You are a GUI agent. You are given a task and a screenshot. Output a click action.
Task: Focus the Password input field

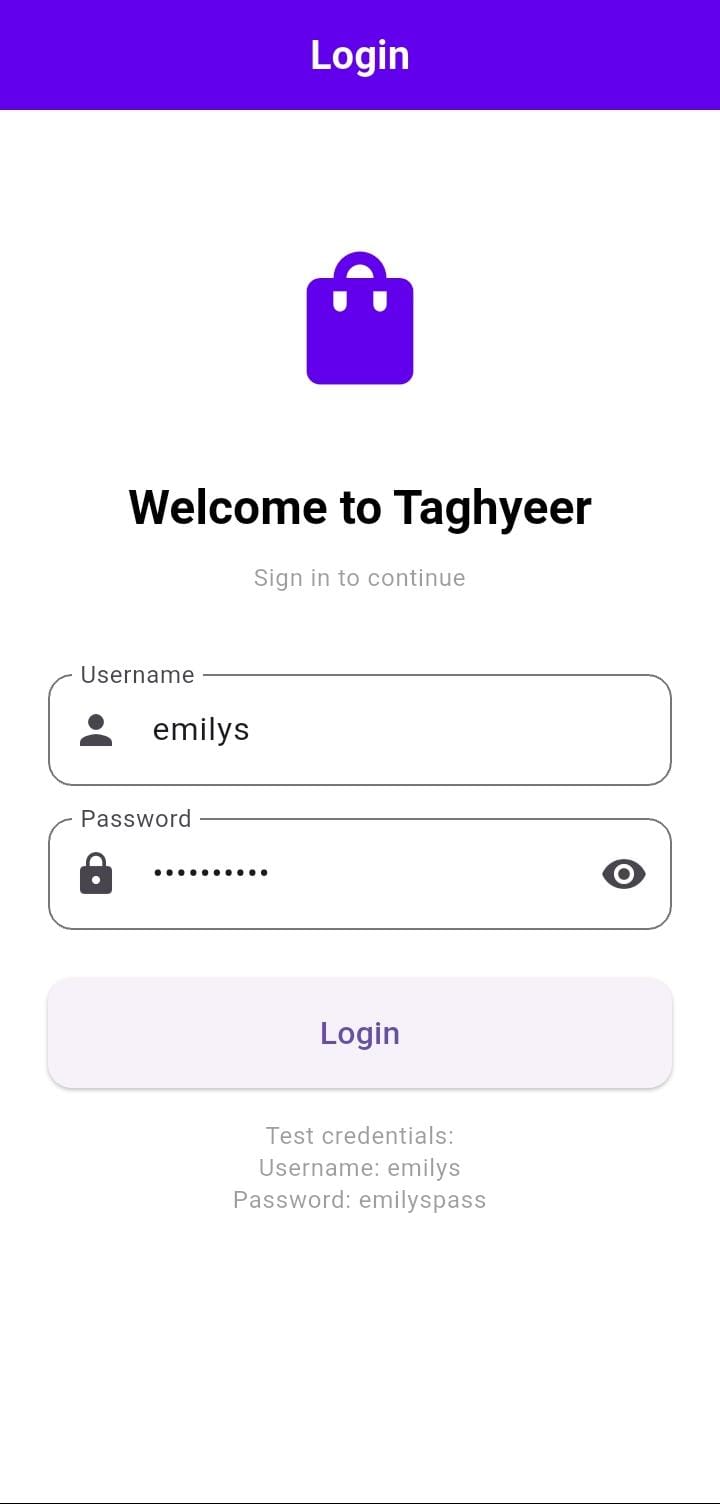coord(360,874)
